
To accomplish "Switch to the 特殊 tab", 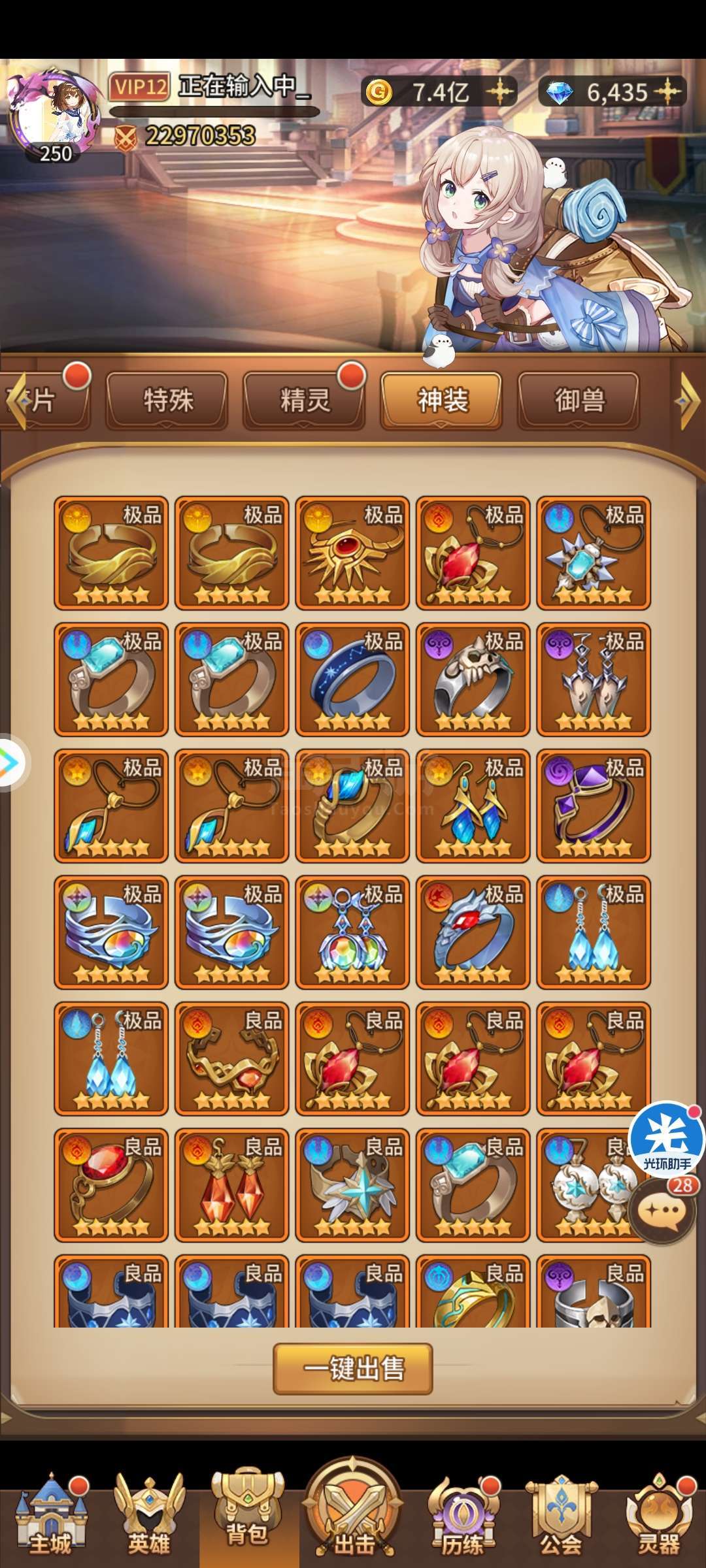I will (167, 400).
